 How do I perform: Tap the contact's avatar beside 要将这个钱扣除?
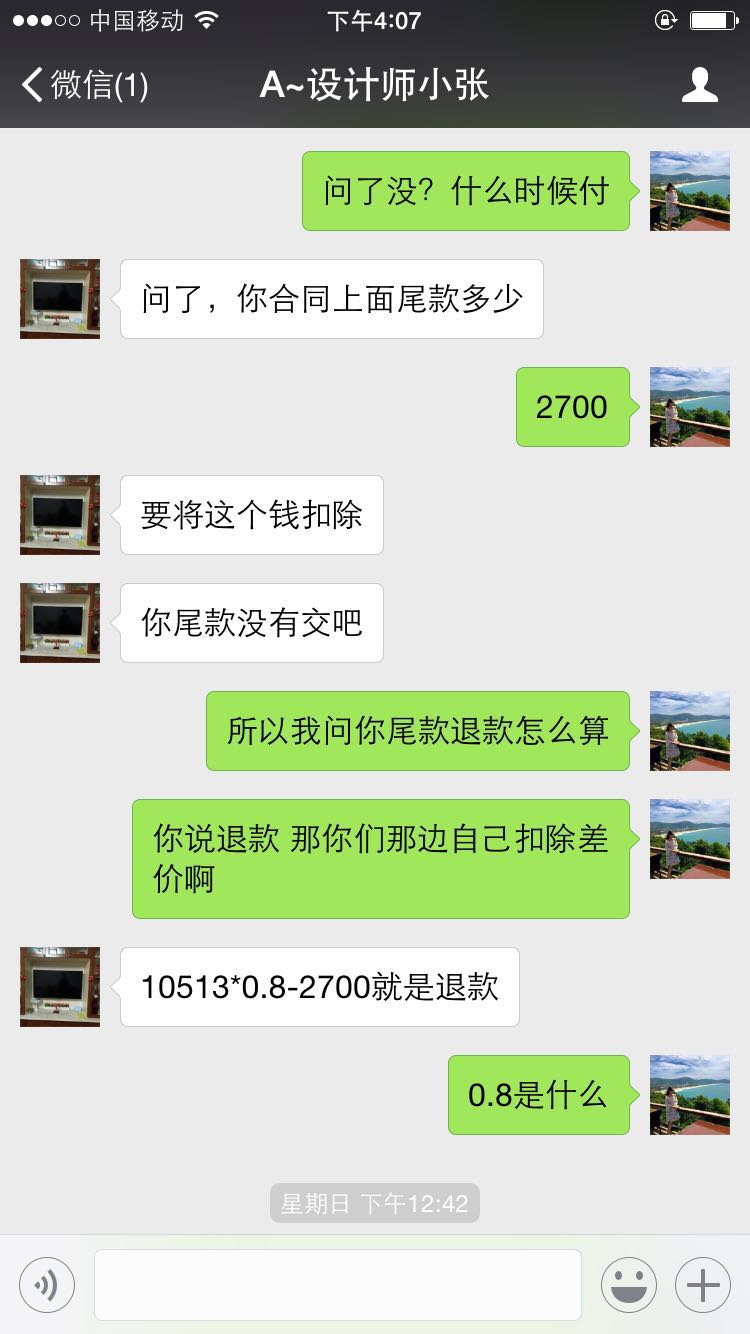(x=60, y=515)
